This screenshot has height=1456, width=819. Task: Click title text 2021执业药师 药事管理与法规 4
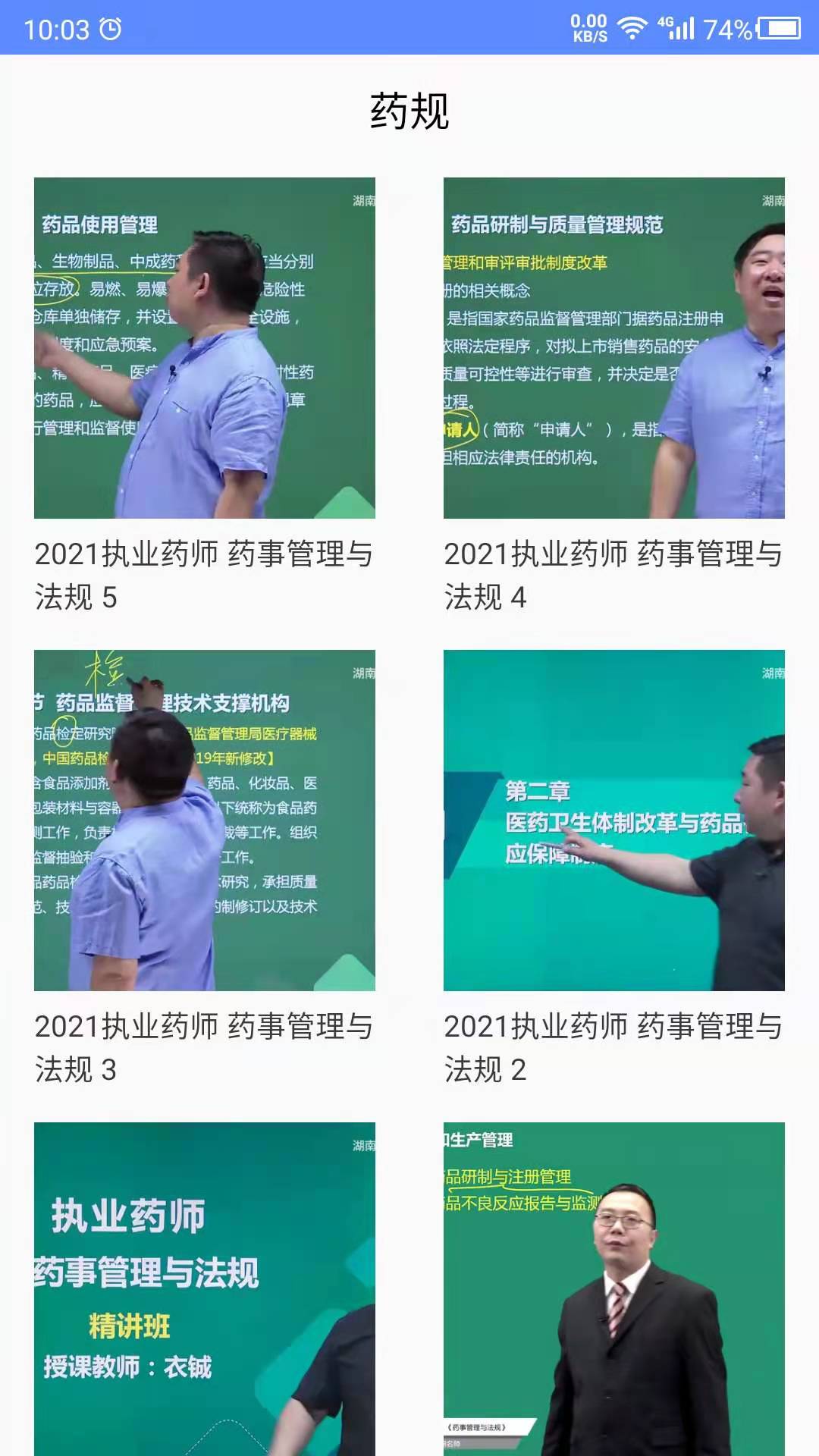click(612, 576)
